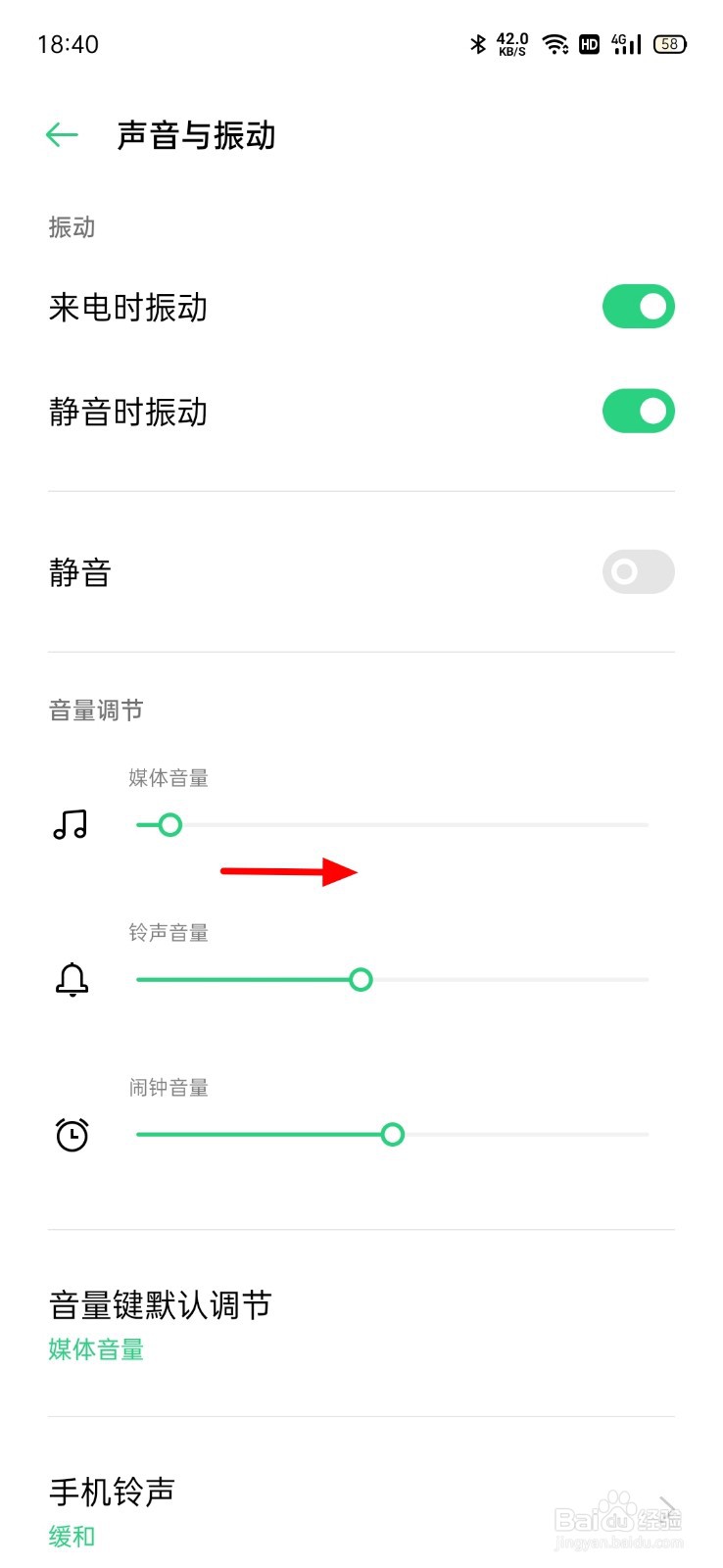Disable 来电时振动 vibration toggle
The height and width of the screenshot is (1568, 723).
pos(638,306)
